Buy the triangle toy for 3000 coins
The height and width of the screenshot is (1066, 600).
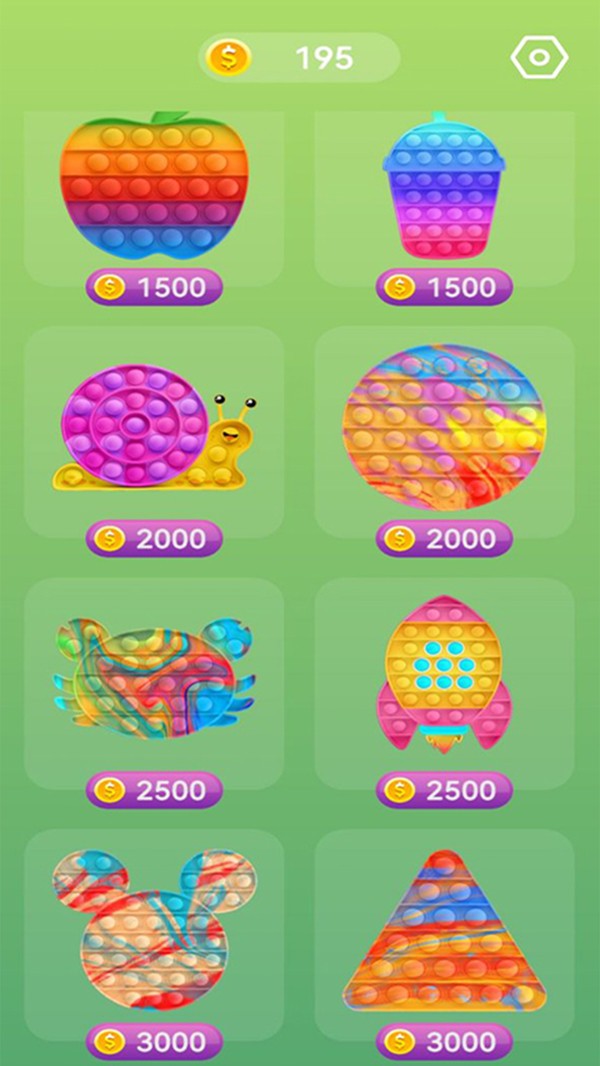(x=444, y=1041)
